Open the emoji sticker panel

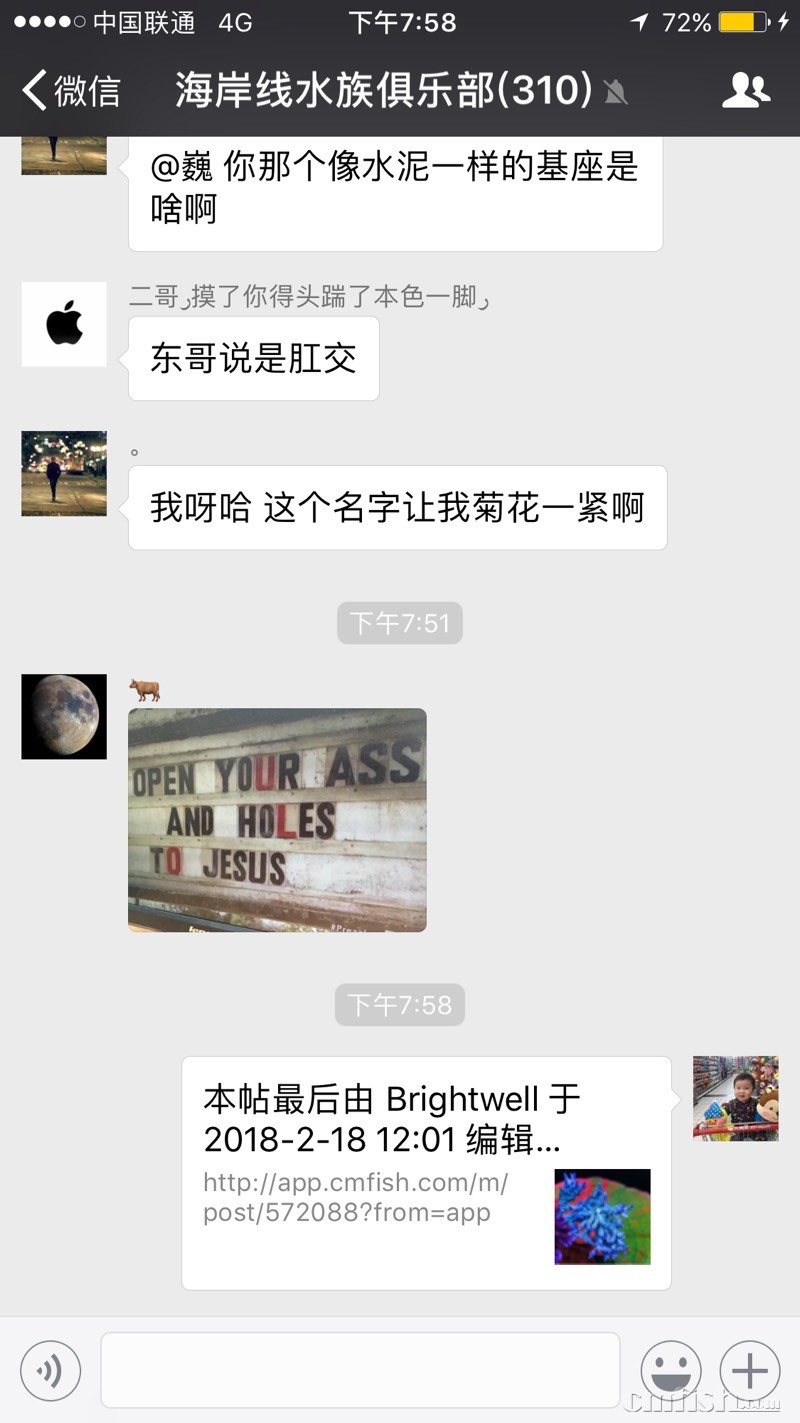670,1370
